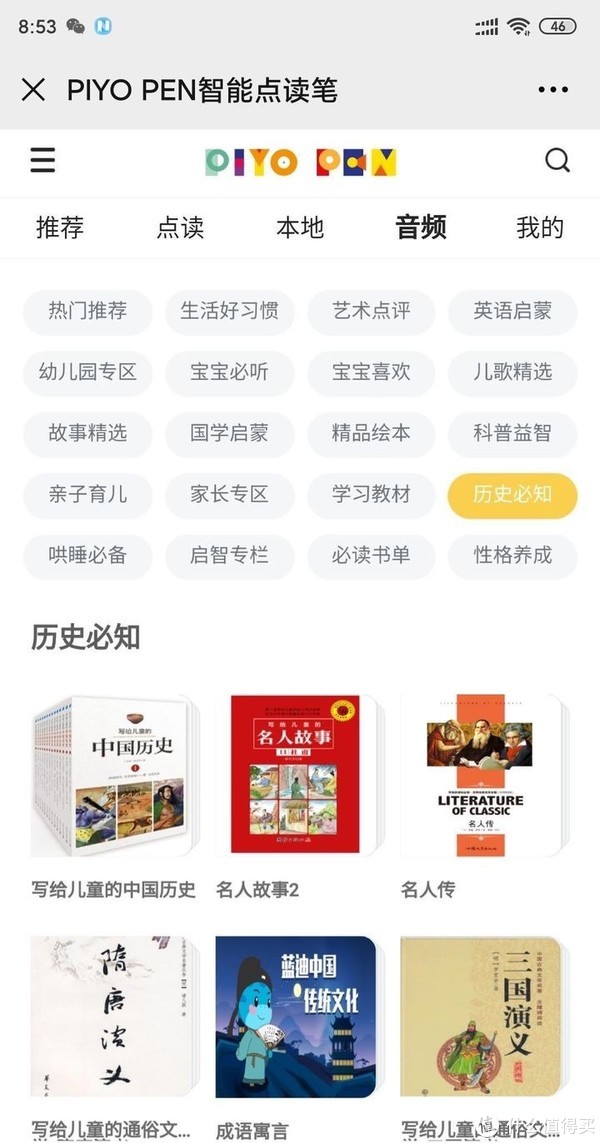Select the 英语启蒙 category chip
Screen dimensions: 600x1143
coord(513,311)
